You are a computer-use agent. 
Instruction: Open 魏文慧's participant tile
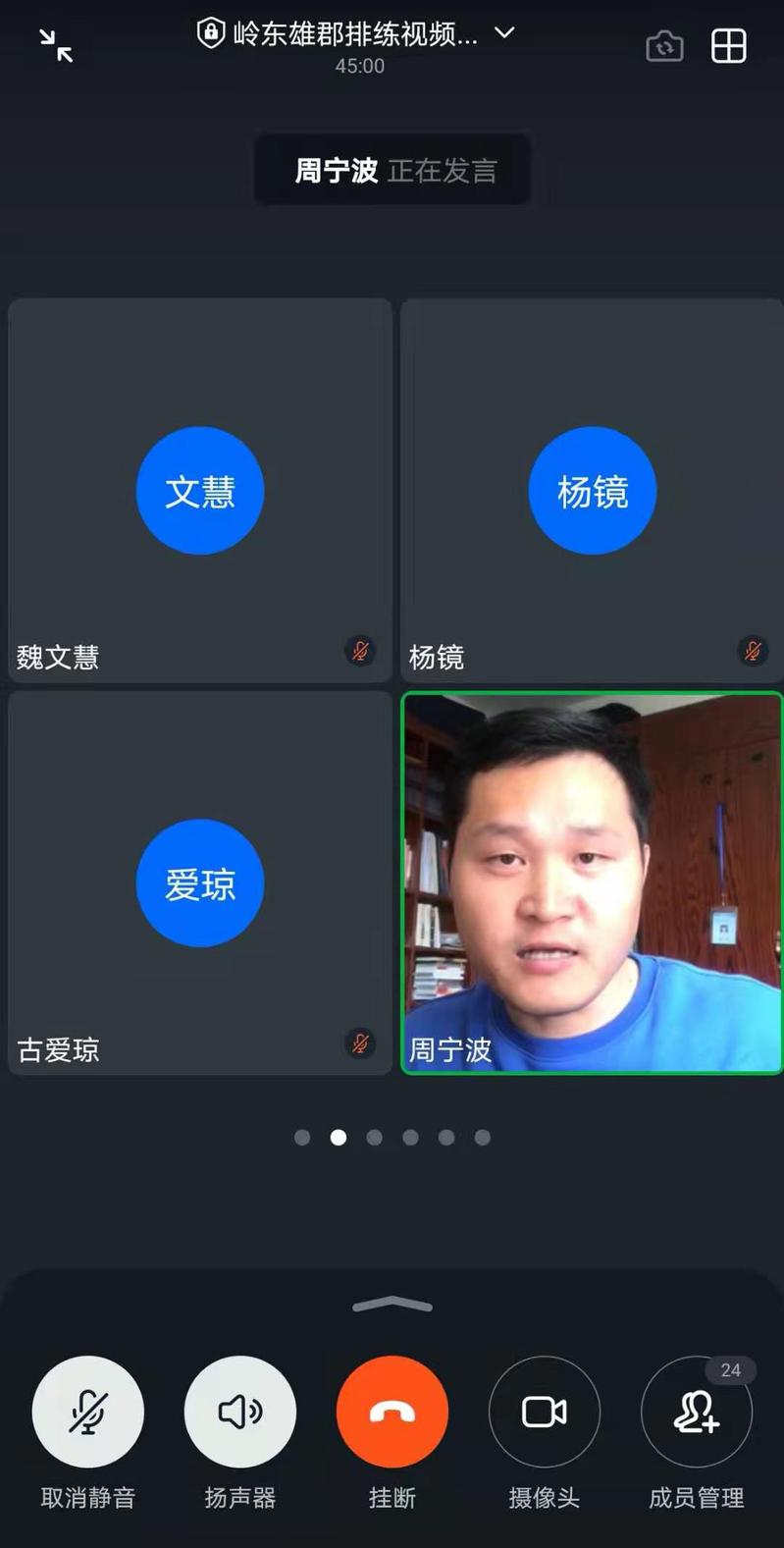click(x=200, y=490)
